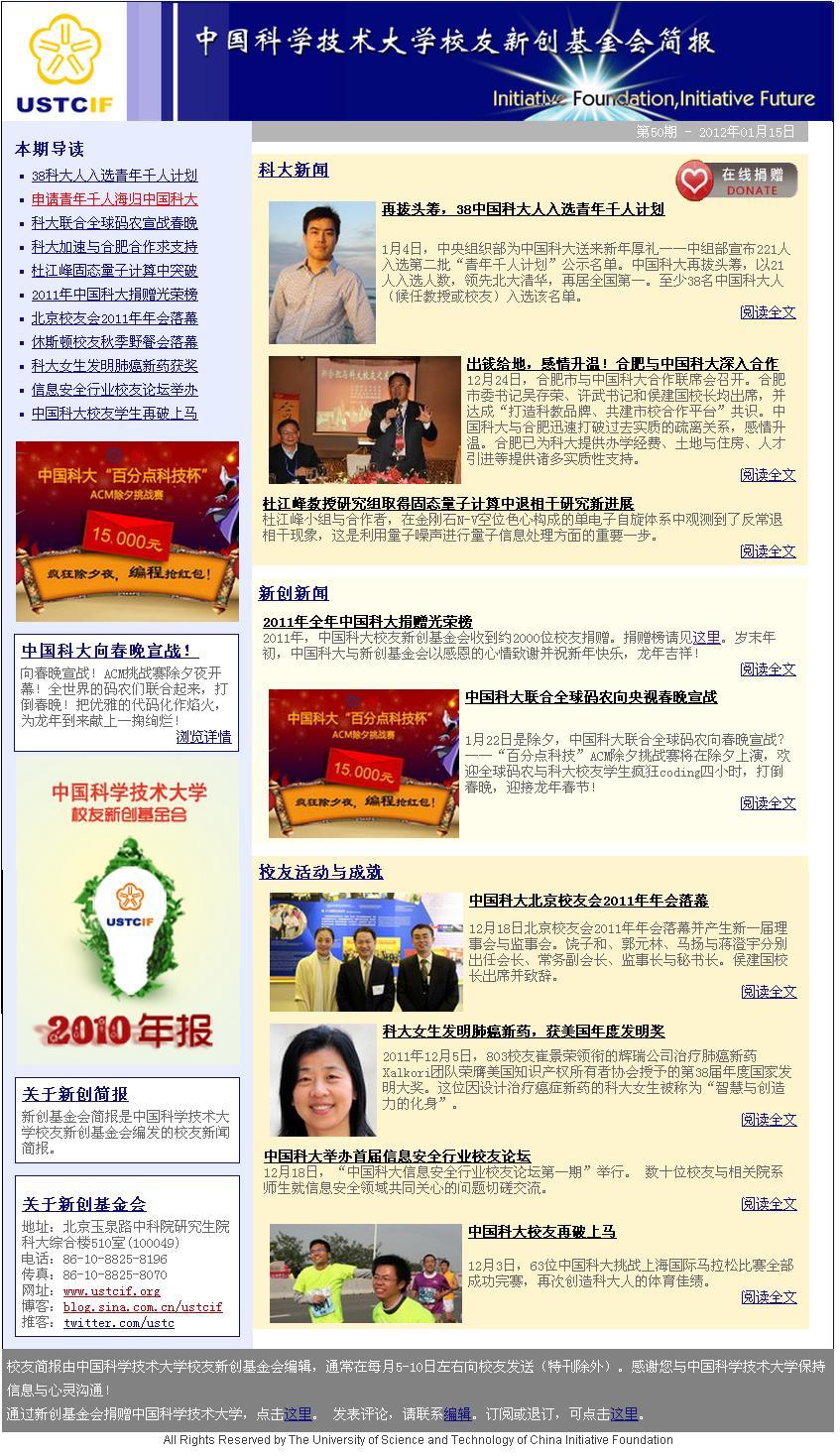Tap the 中国科大北京校友会2011年年会落幕 headline

(x=588, y=901)
